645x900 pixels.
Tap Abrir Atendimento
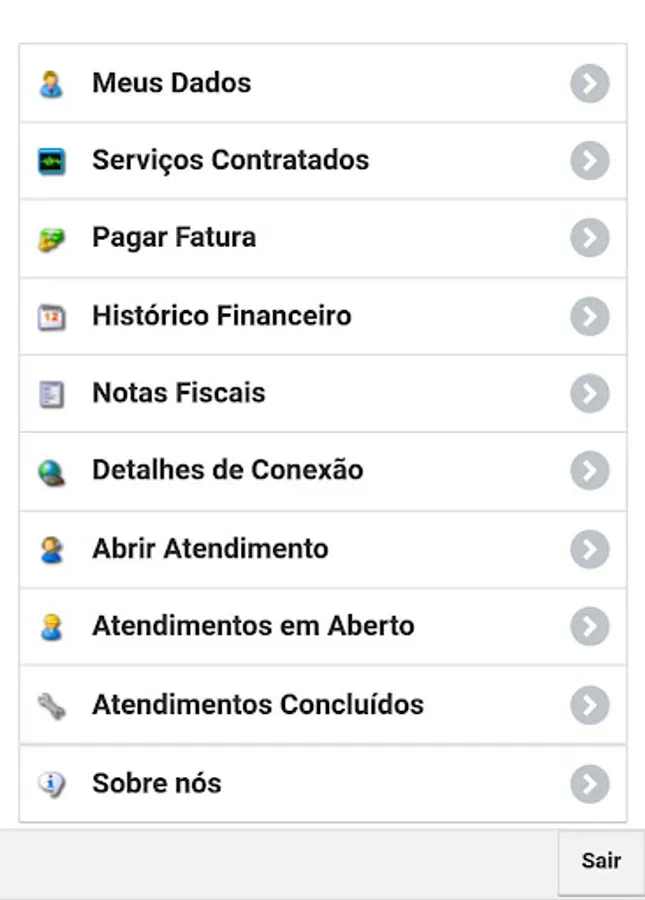point(322,549)
